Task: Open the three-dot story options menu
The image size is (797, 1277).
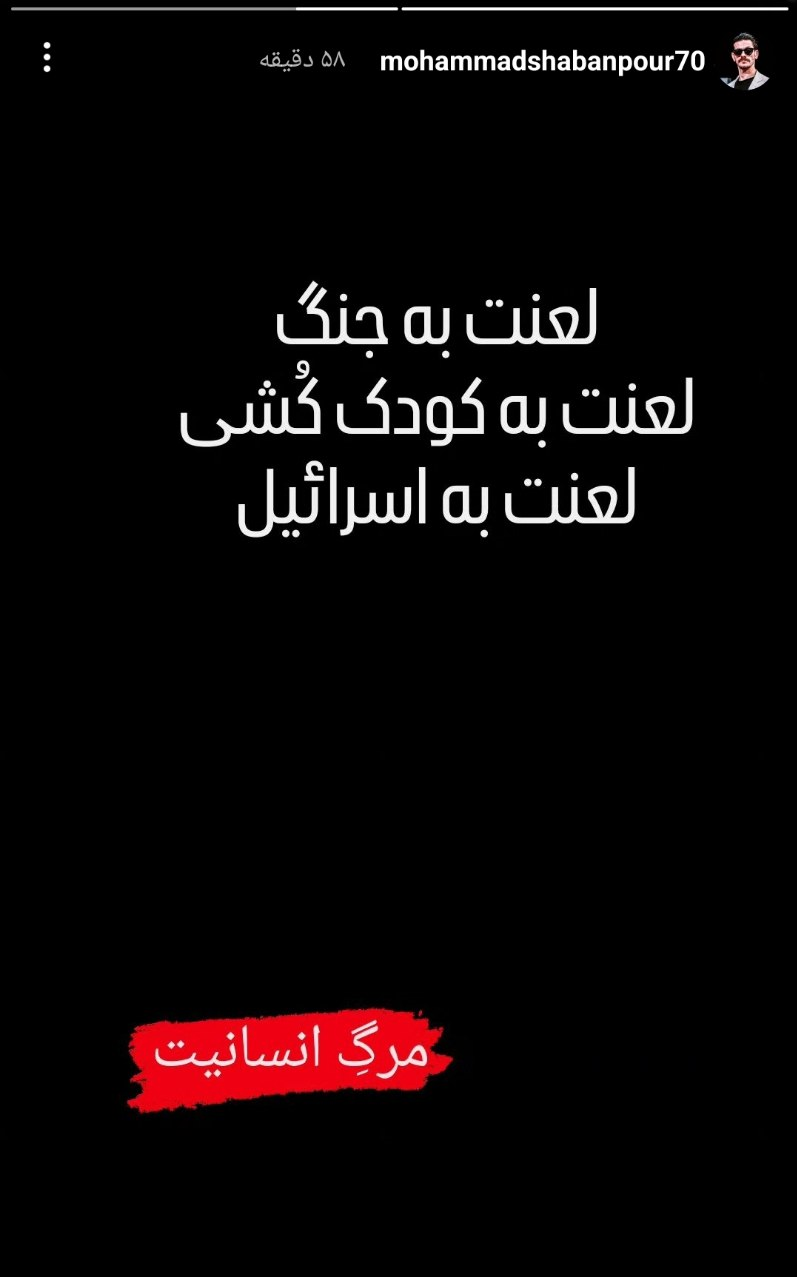Action: pos(47,58)
